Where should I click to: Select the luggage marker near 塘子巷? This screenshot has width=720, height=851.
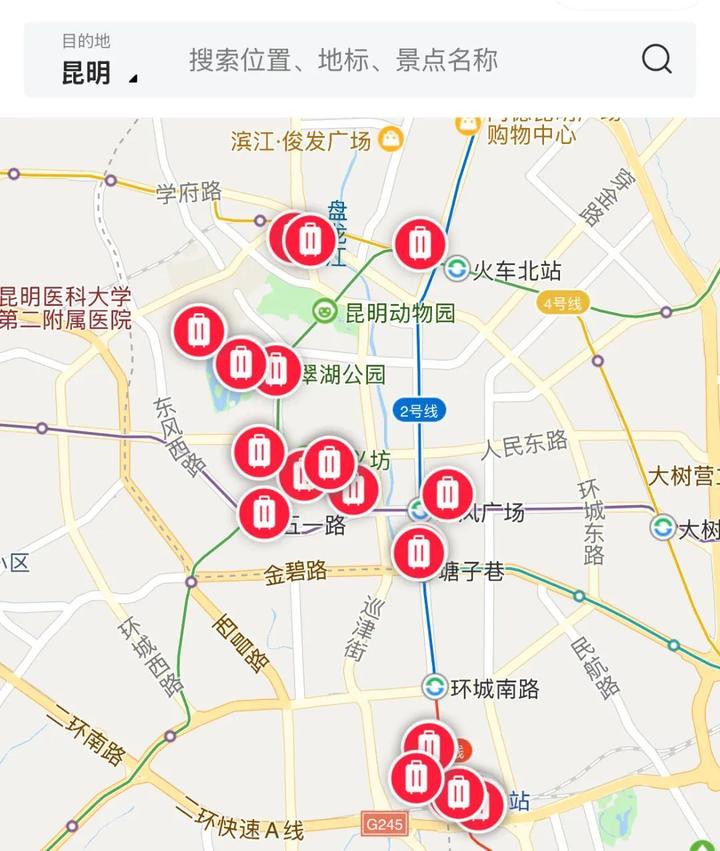click(418, 552)
